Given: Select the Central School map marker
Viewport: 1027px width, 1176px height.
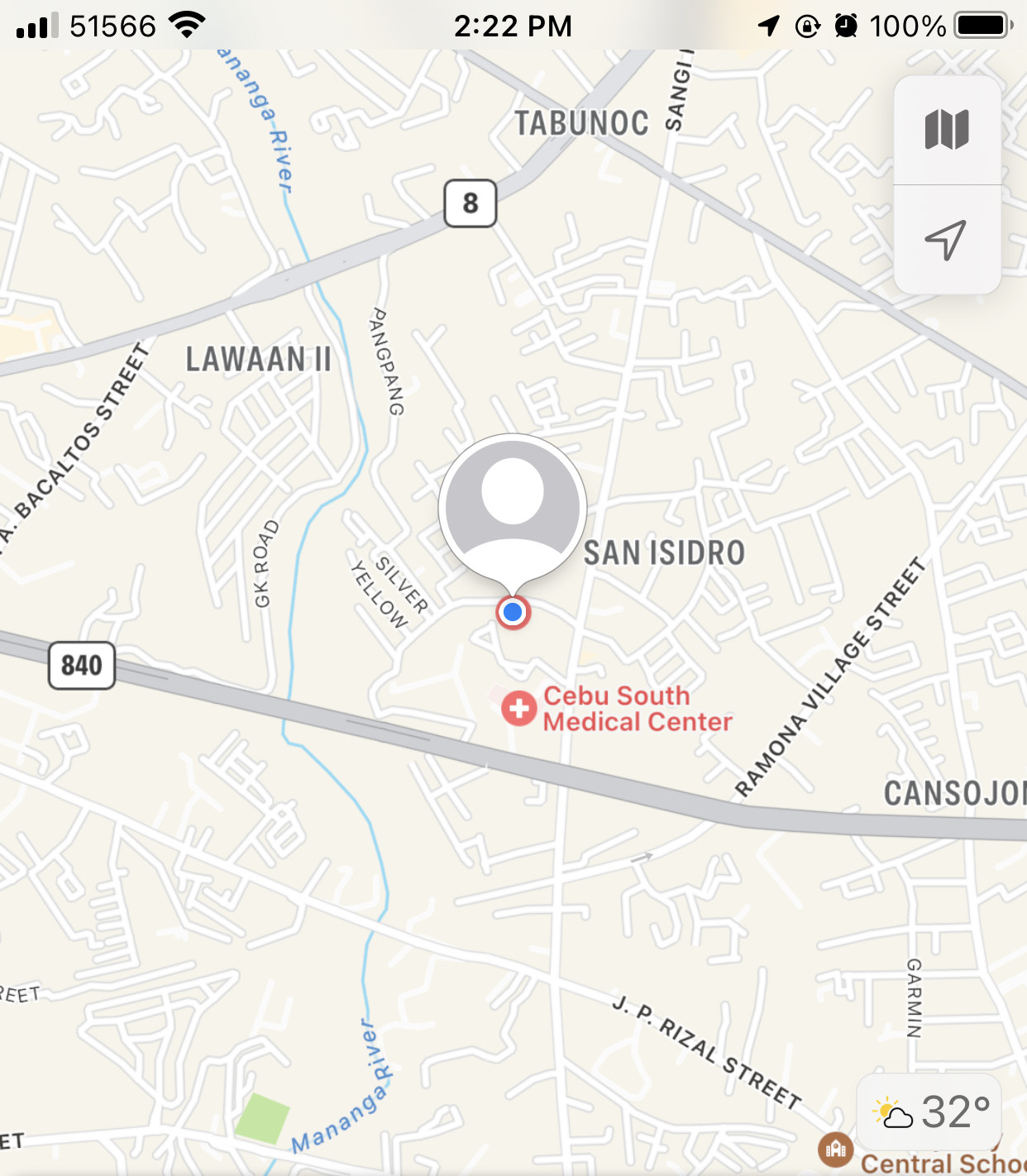Looking at the screenshot, I should (835, 1150).
